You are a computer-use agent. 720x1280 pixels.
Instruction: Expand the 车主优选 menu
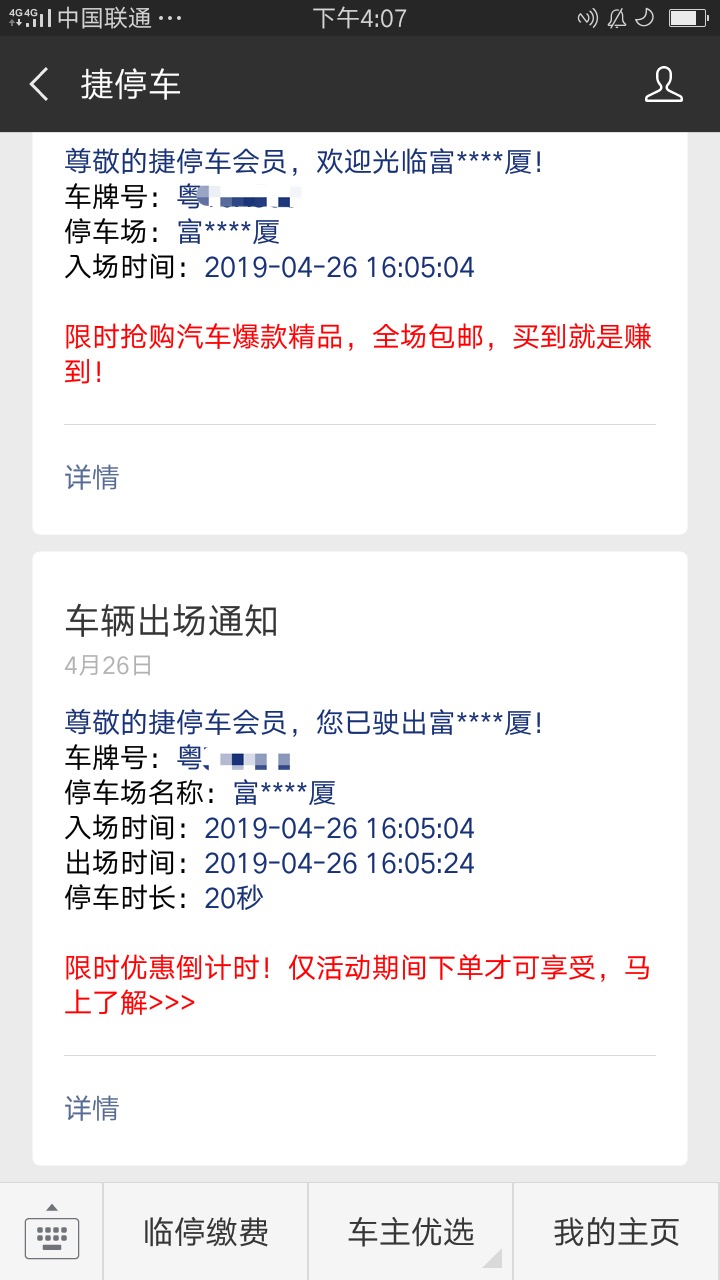tap(411, 1232)
